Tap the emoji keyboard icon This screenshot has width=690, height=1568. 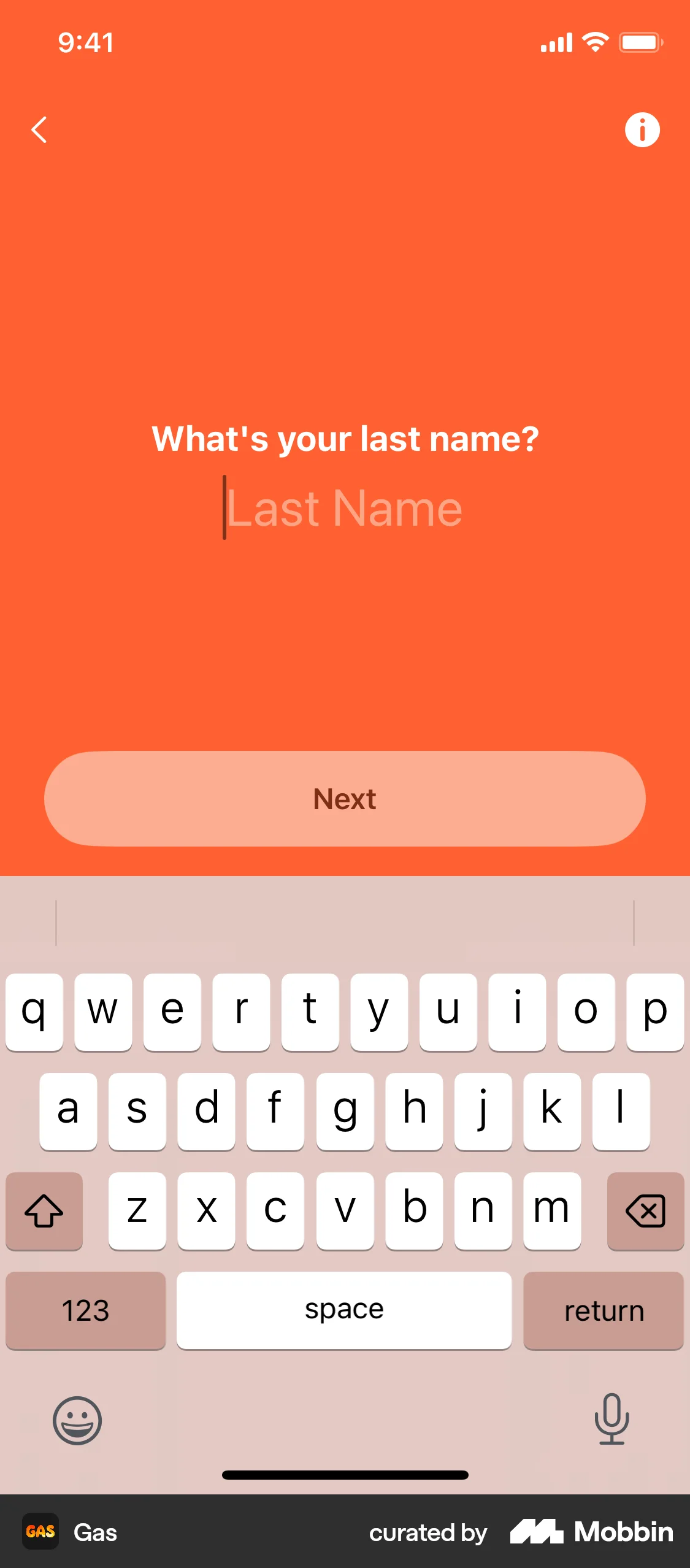pyautogui.click(x=77, y=1421)
